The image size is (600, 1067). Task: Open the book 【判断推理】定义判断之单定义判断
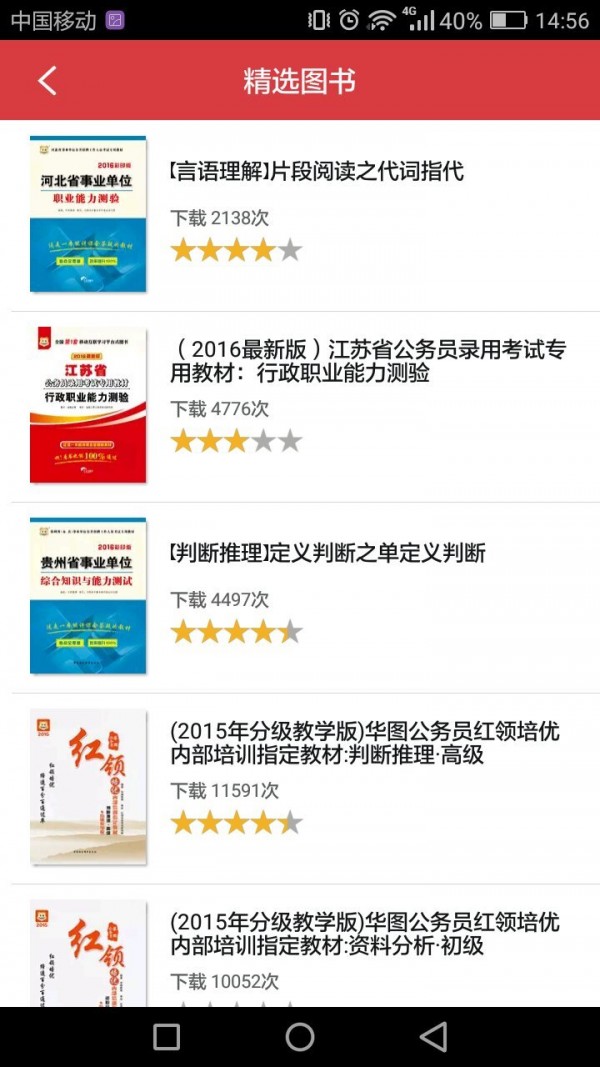[327, 553]
